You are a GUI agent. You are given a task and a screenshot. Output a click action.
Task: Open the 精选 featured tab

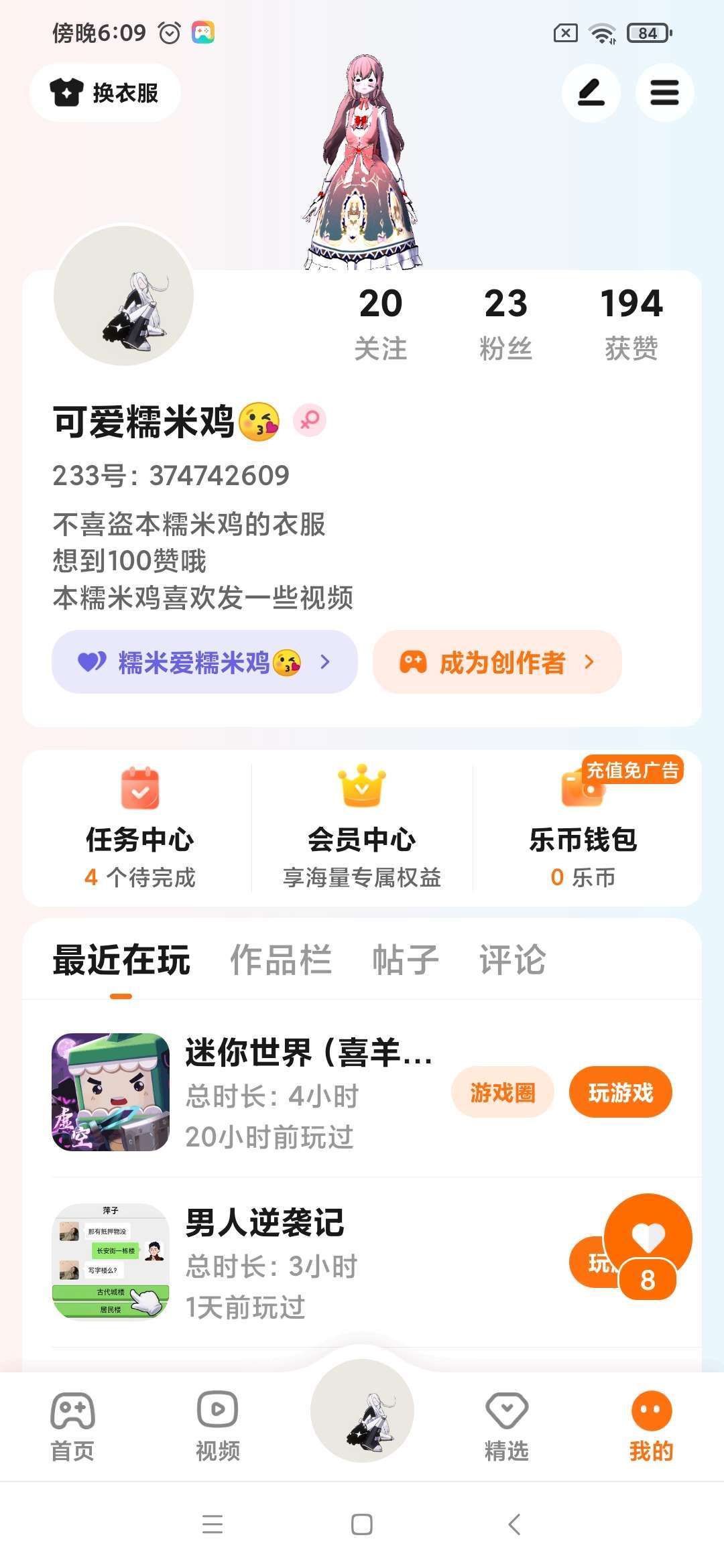coord(507,1427)
